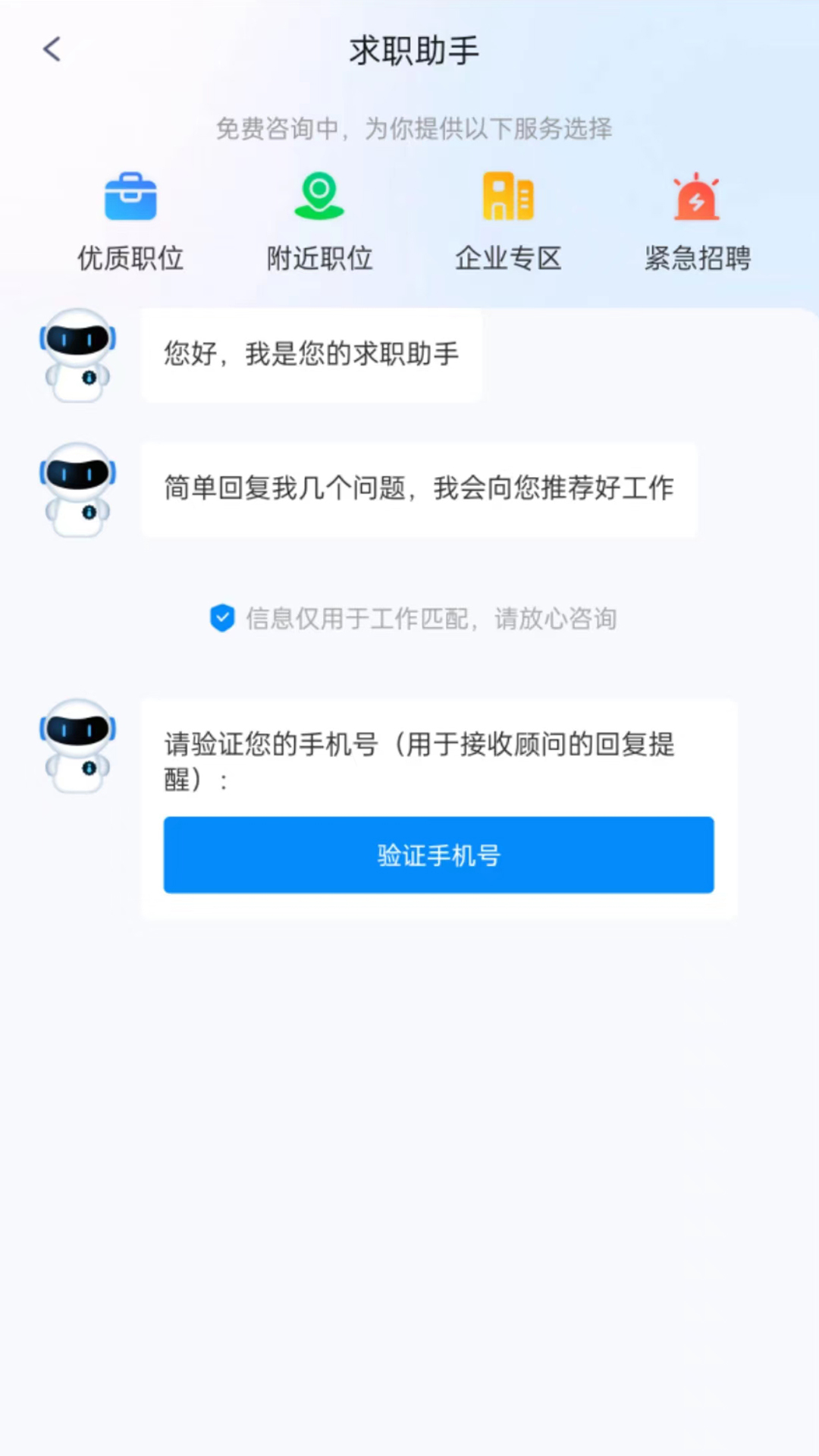Image resolution: width=819 pixels, height=1456 pixels.
Task: Tap the 验证手机号 blue button
Action: click(438, 855)
